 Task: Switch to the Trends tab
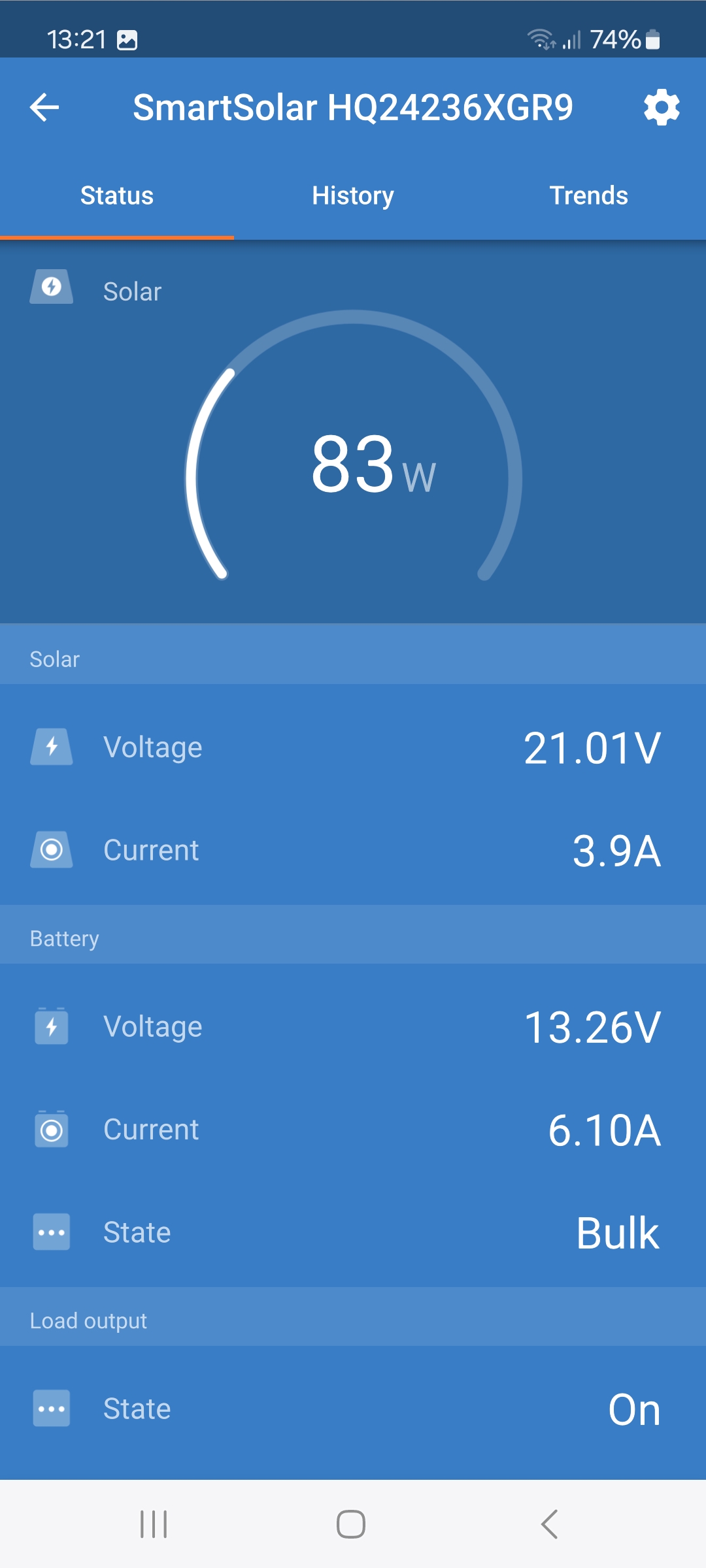pos(588,195)
